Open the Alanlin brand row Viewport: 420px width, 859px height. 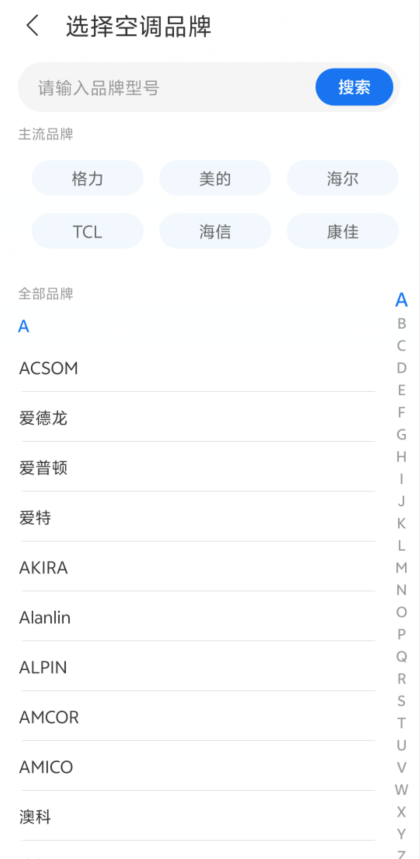coord(197,617)
